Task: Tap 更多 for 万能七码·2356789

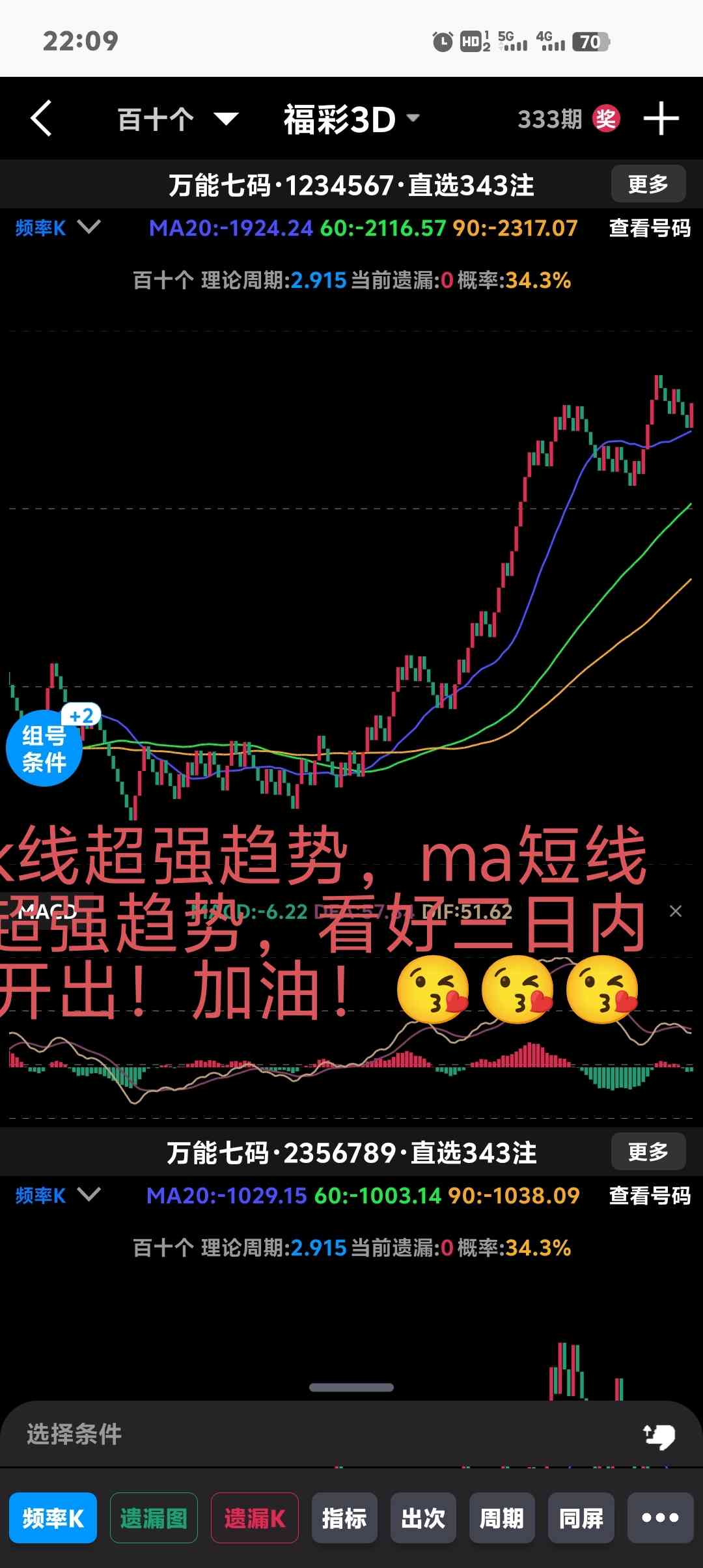Action: [x=648, y=1152]
